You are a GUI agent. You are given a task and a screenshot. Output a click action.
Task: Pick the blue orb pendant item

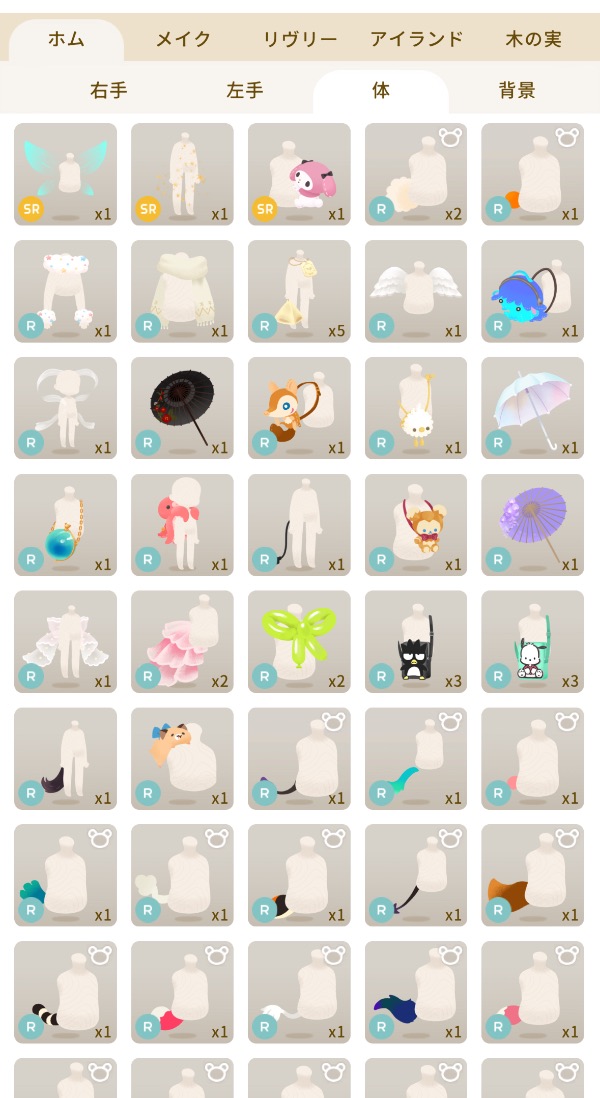(65, 525)
